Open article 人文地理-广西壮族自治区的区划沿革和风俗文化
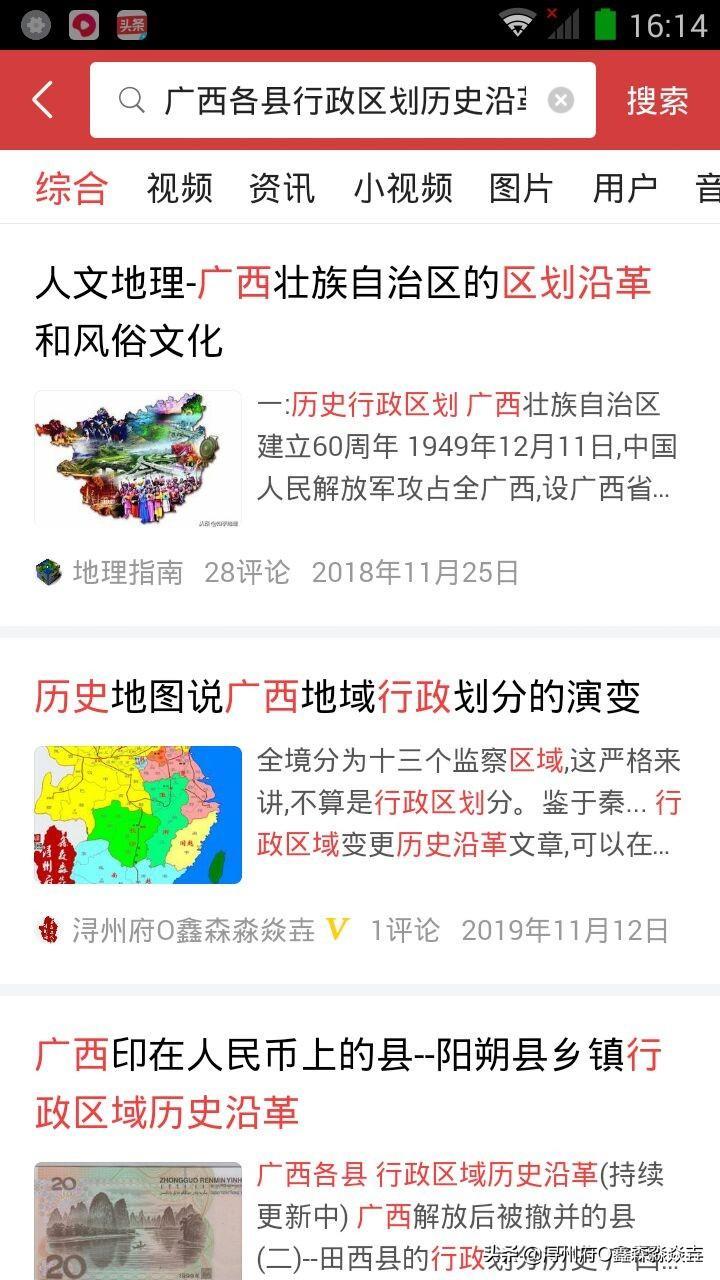The image size is (720, 1280). [x=342, y=312]
